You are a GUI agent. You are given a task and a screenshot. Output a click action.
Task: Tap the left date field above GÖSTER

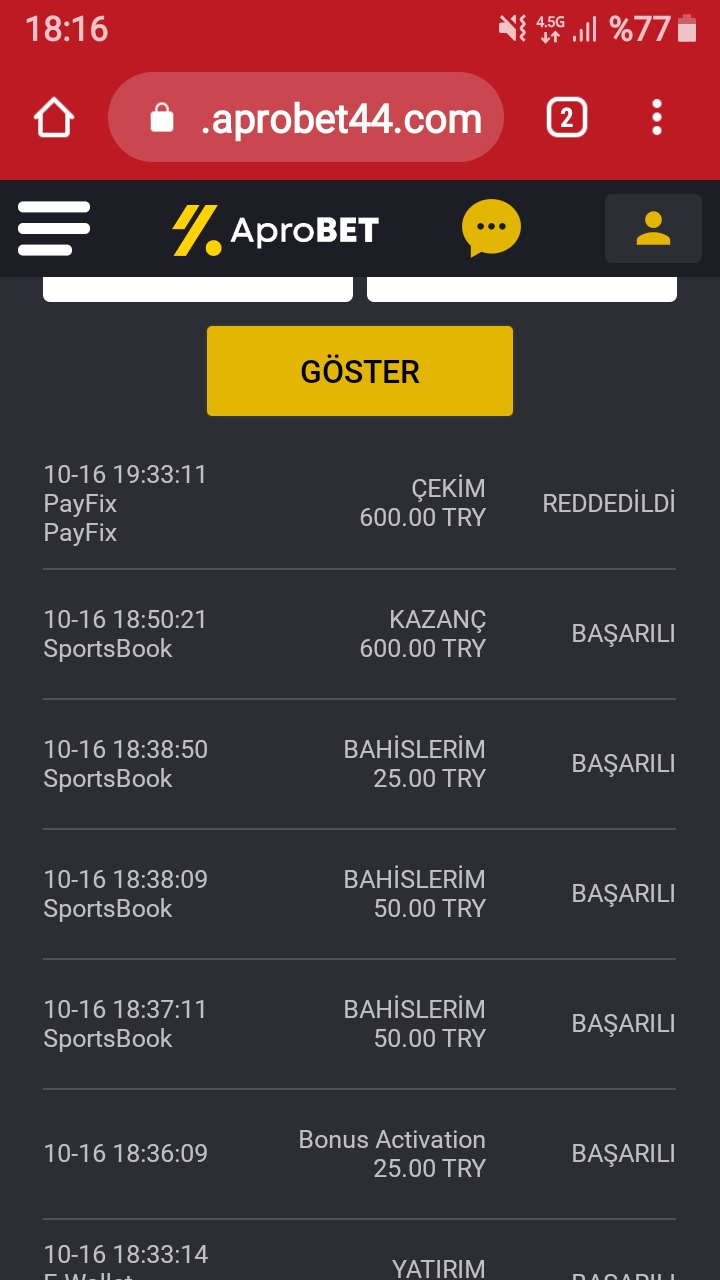[x=198, y=289]
